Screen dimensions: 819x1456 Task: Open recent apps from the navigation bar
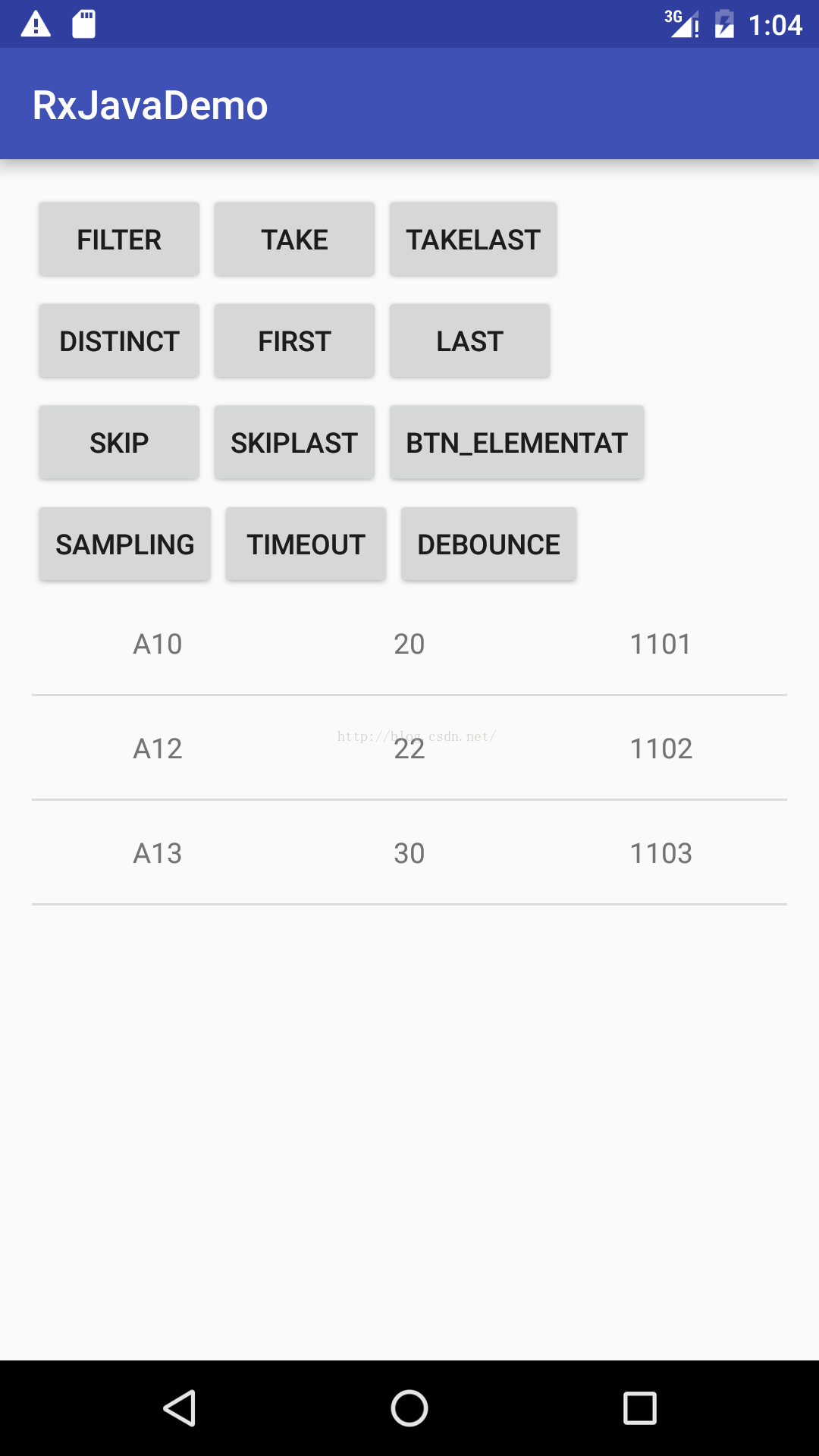[x=639, y=1408]
